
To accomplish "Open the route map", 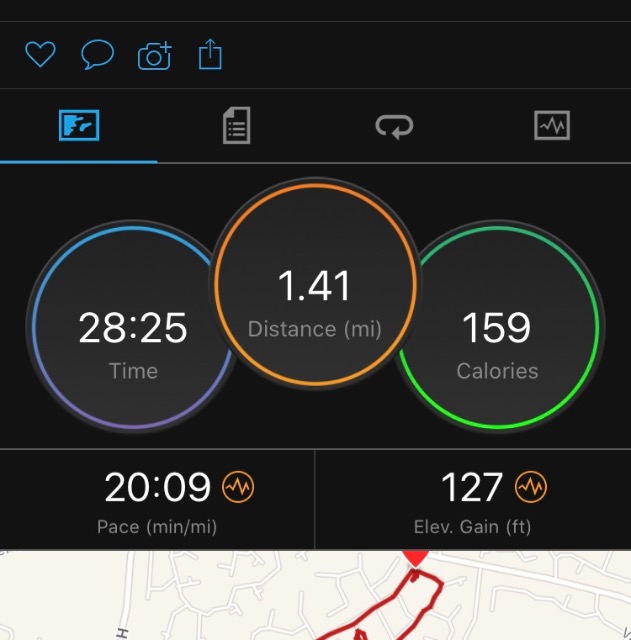I will pyautogui.click(x=315, y=597).
